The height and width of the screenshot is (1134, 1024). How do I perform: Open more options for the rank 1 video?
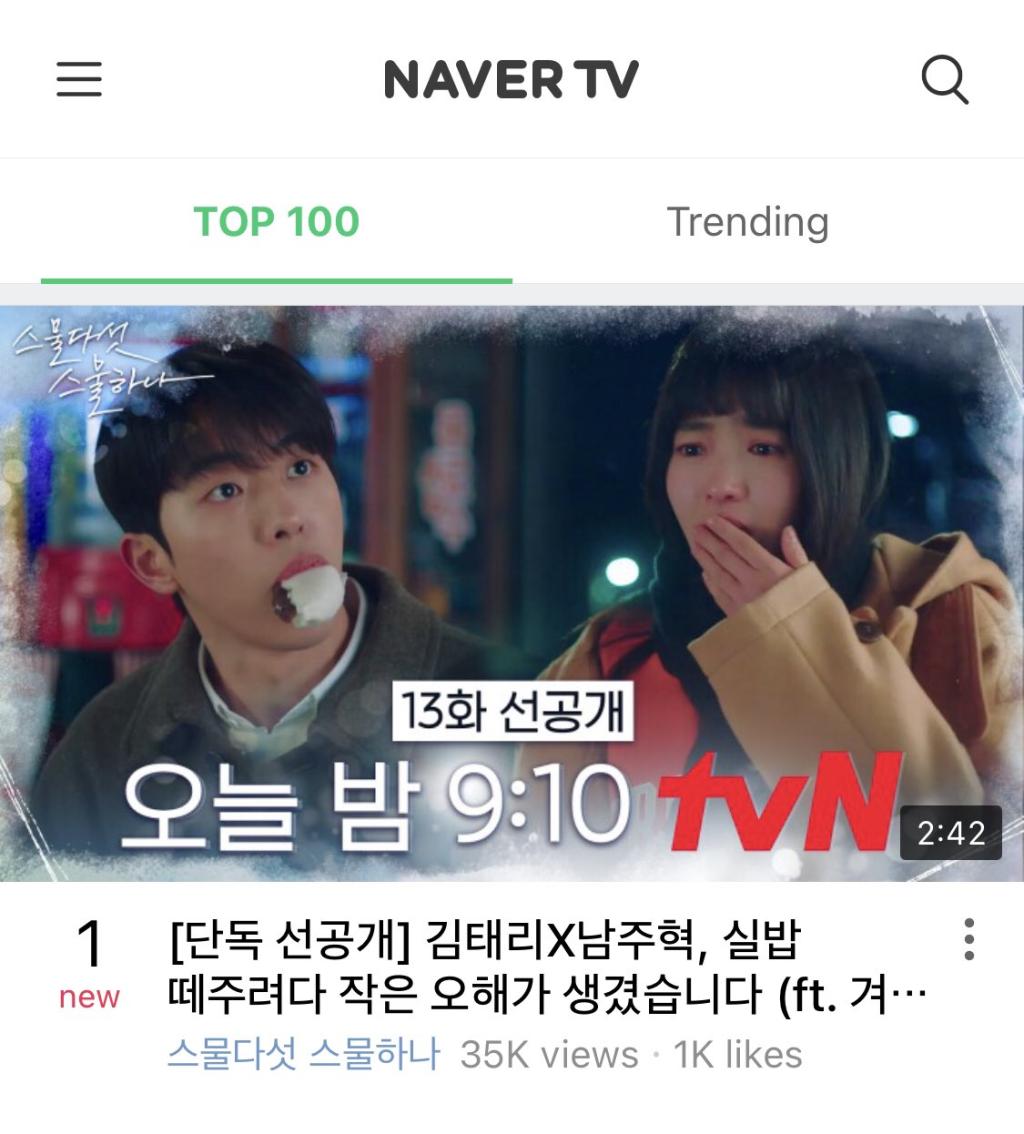(x=968, y=941)
